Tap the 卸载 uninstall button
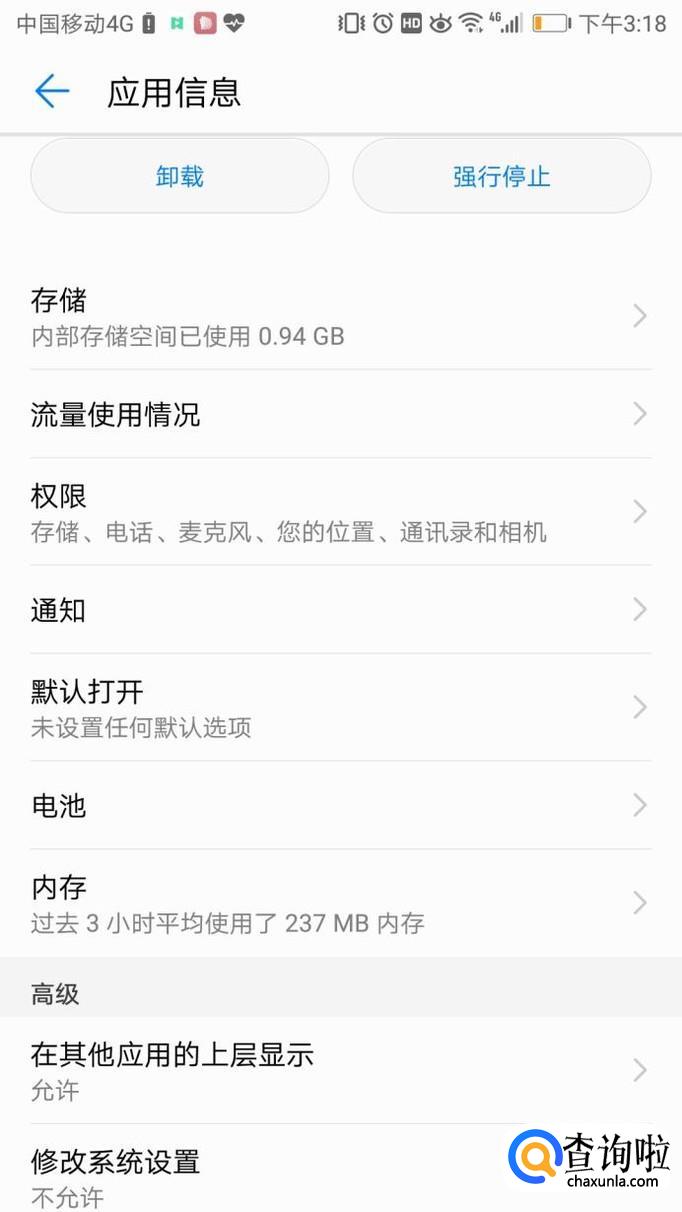682x1212 pixels. coord(180,177)
